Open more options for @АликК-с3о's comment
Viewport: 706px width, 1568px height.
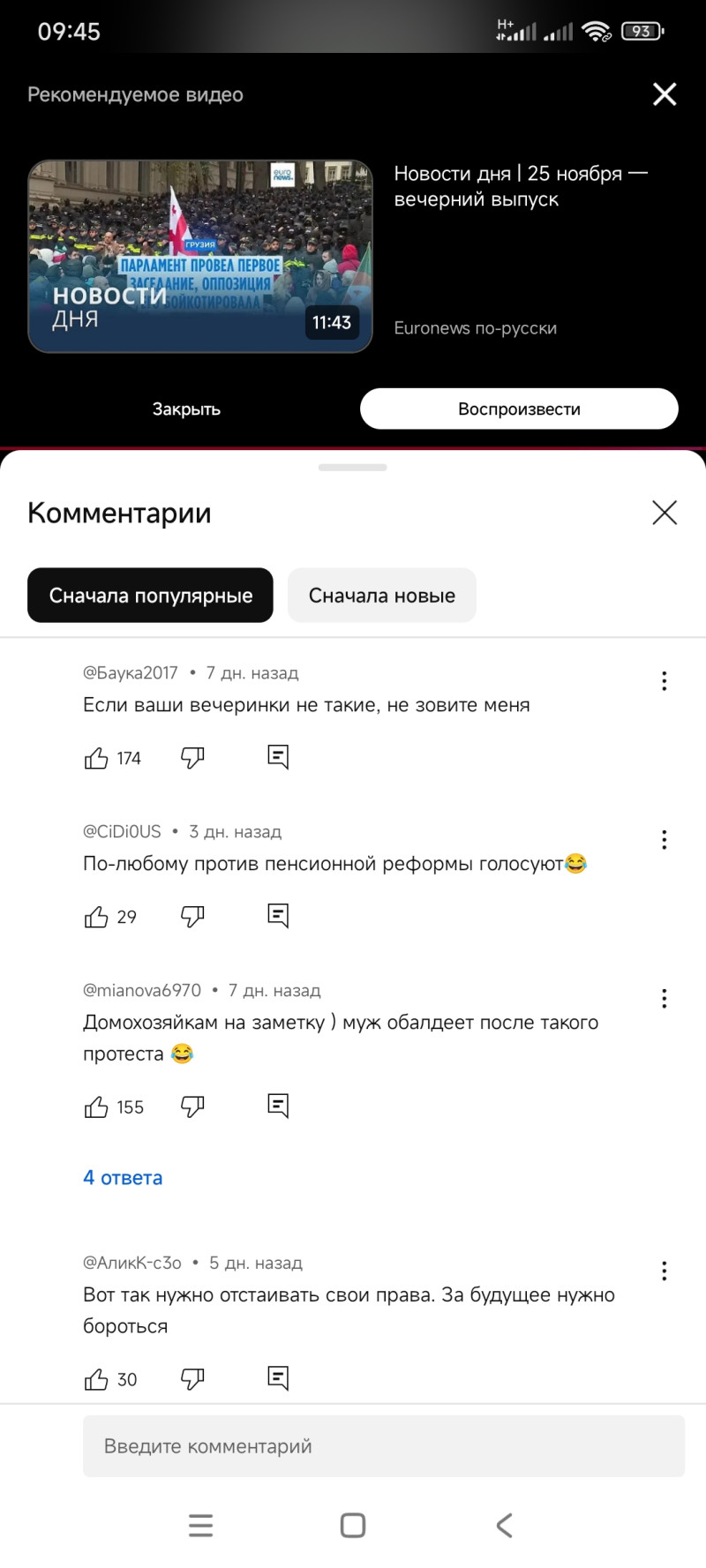tap(665, 1272)
